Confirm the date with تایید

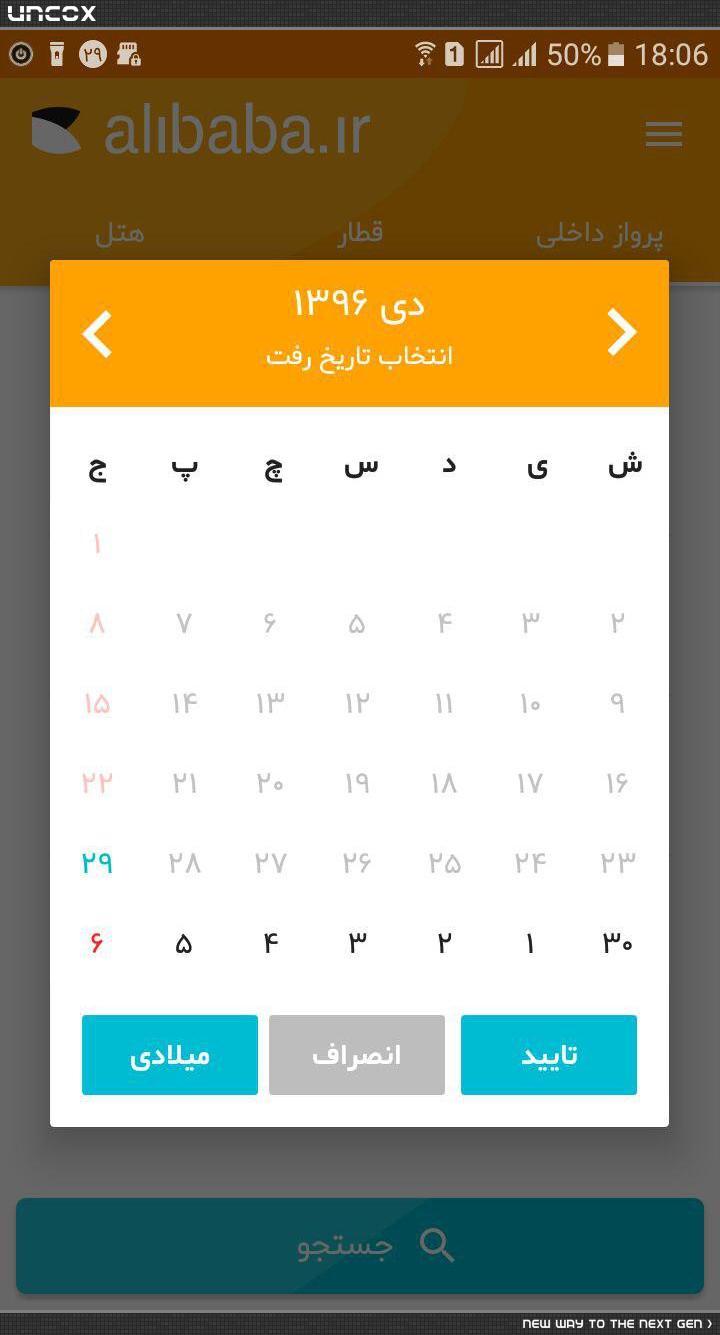coord(549,1055)
